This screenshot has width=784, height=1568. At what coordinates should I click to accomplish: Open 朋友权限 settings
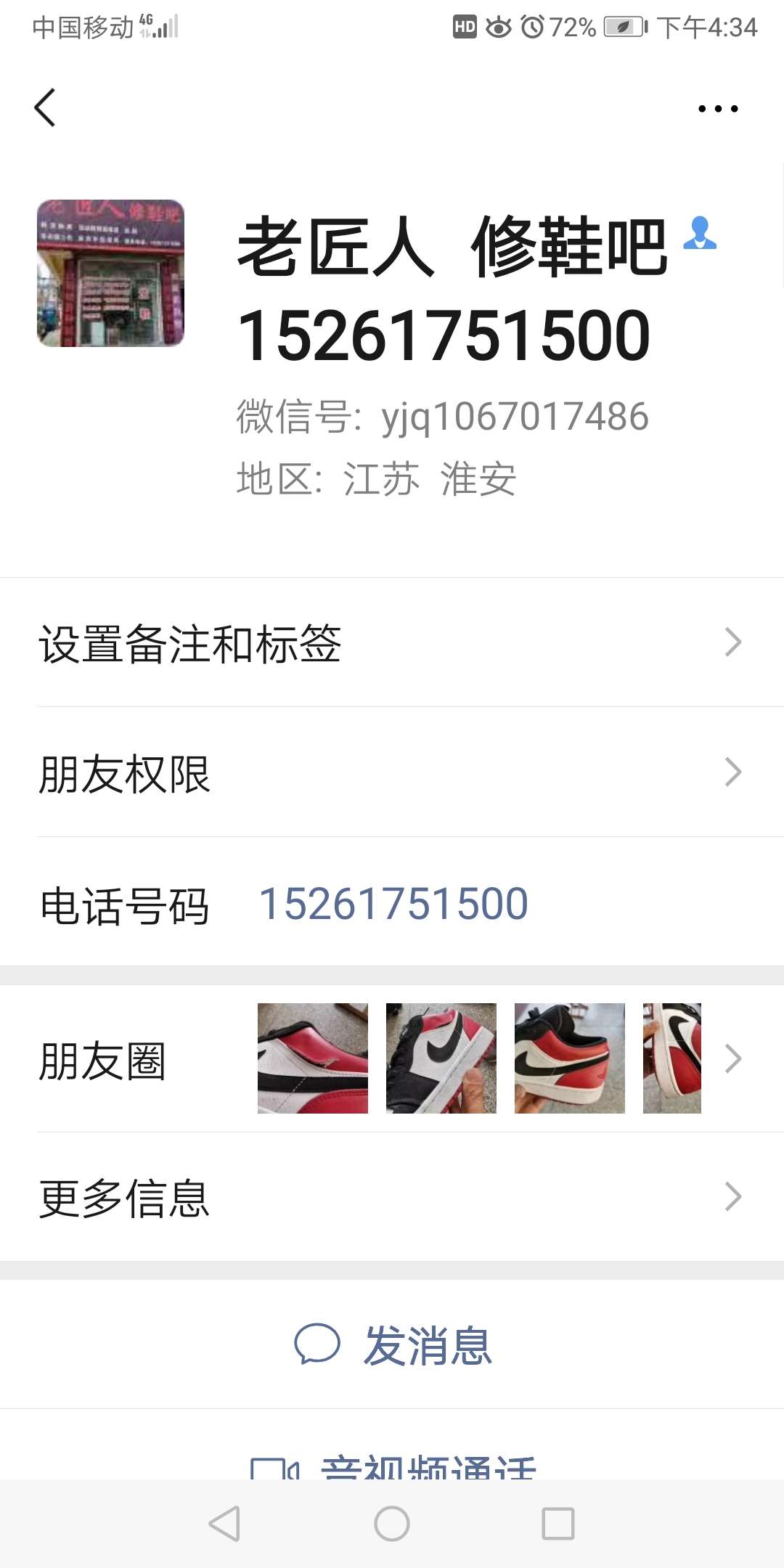(392, 772)
